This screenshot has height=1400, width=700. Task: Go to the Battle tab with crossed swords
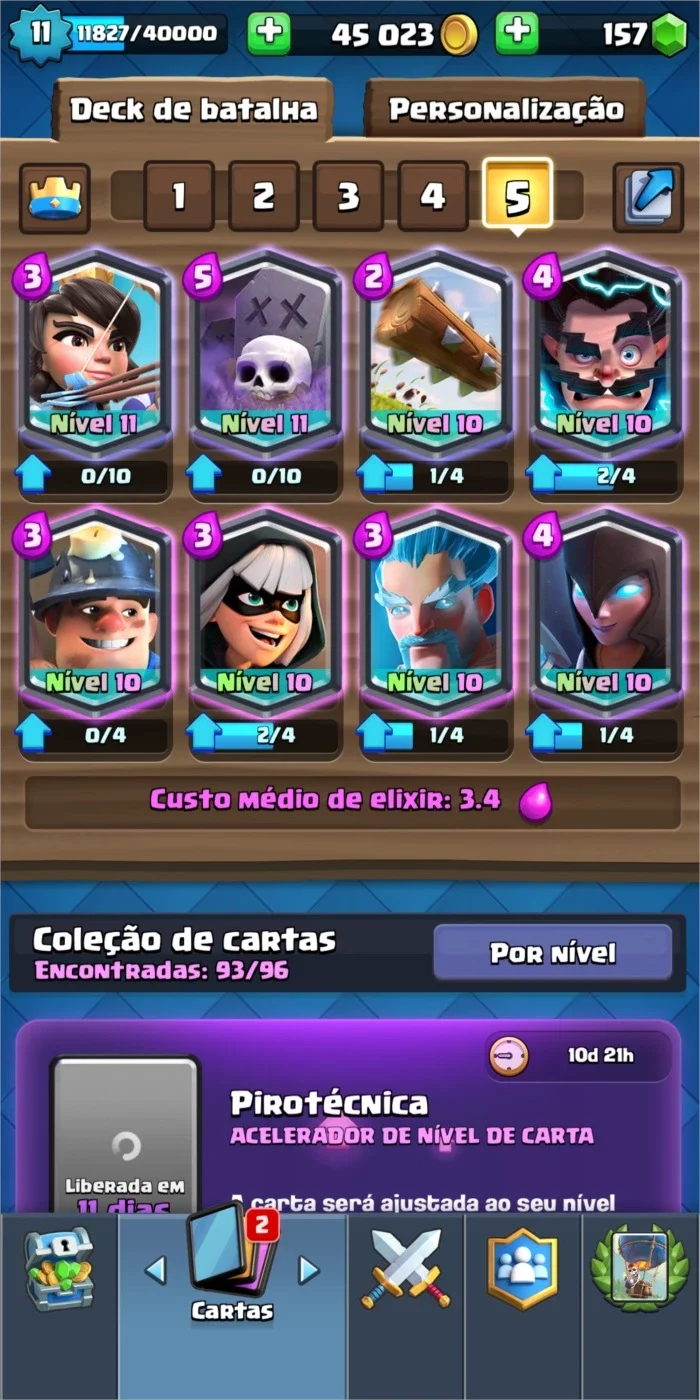[x=406, y=1269]
